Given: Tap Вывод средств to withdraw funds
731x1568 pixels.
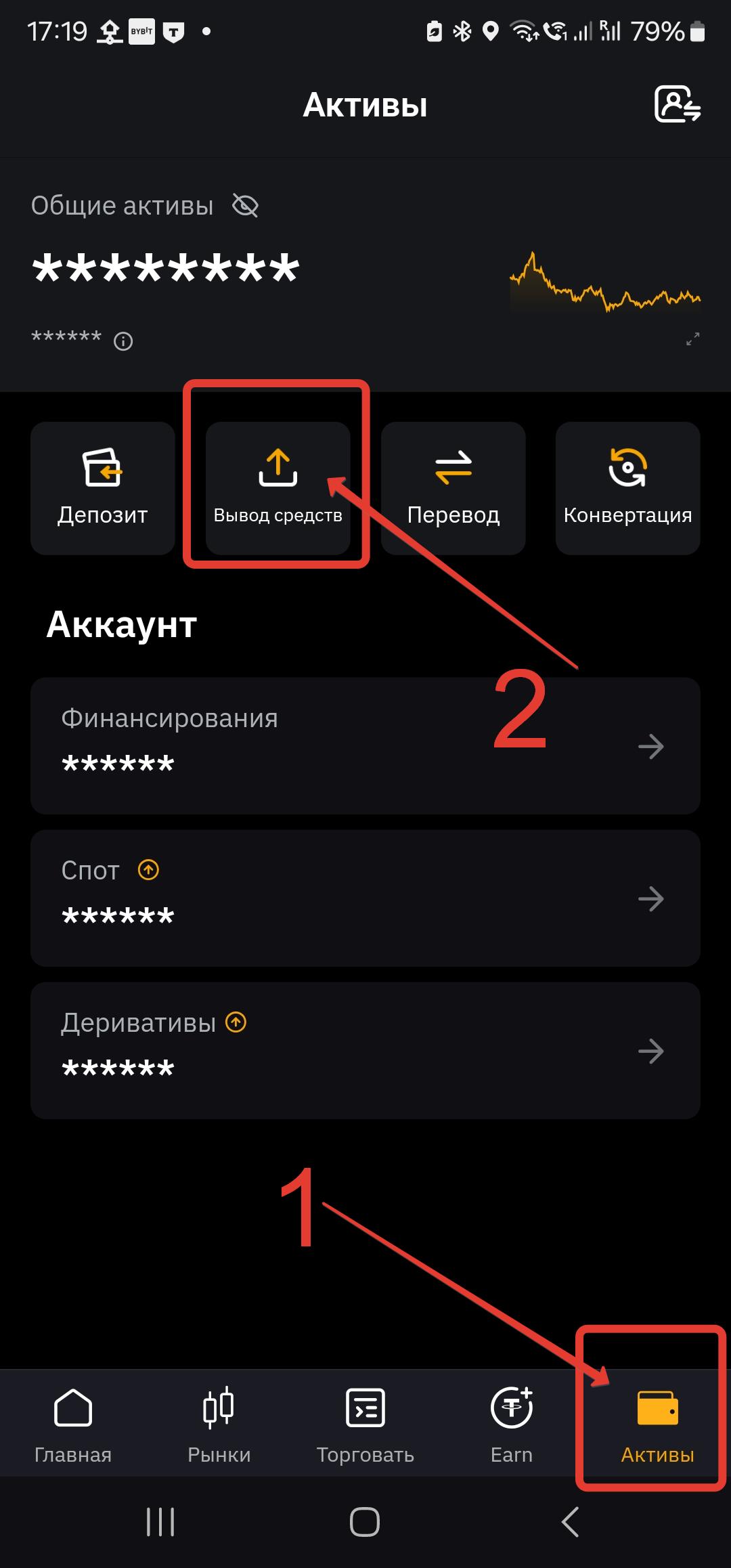Looking at the screenshot, I should 278,487.
